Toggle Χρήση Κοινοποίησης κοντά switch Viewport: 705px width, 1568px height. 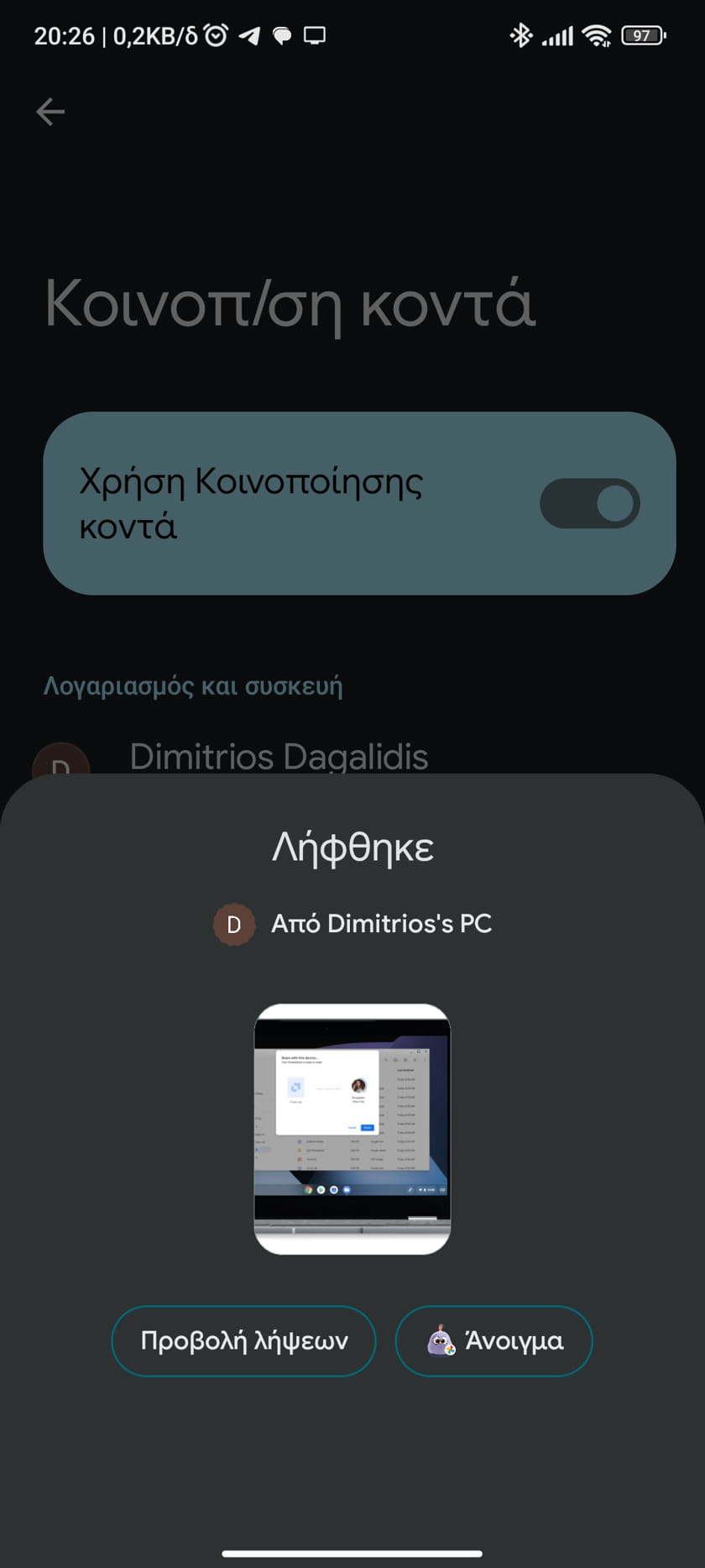click(589, 504)
